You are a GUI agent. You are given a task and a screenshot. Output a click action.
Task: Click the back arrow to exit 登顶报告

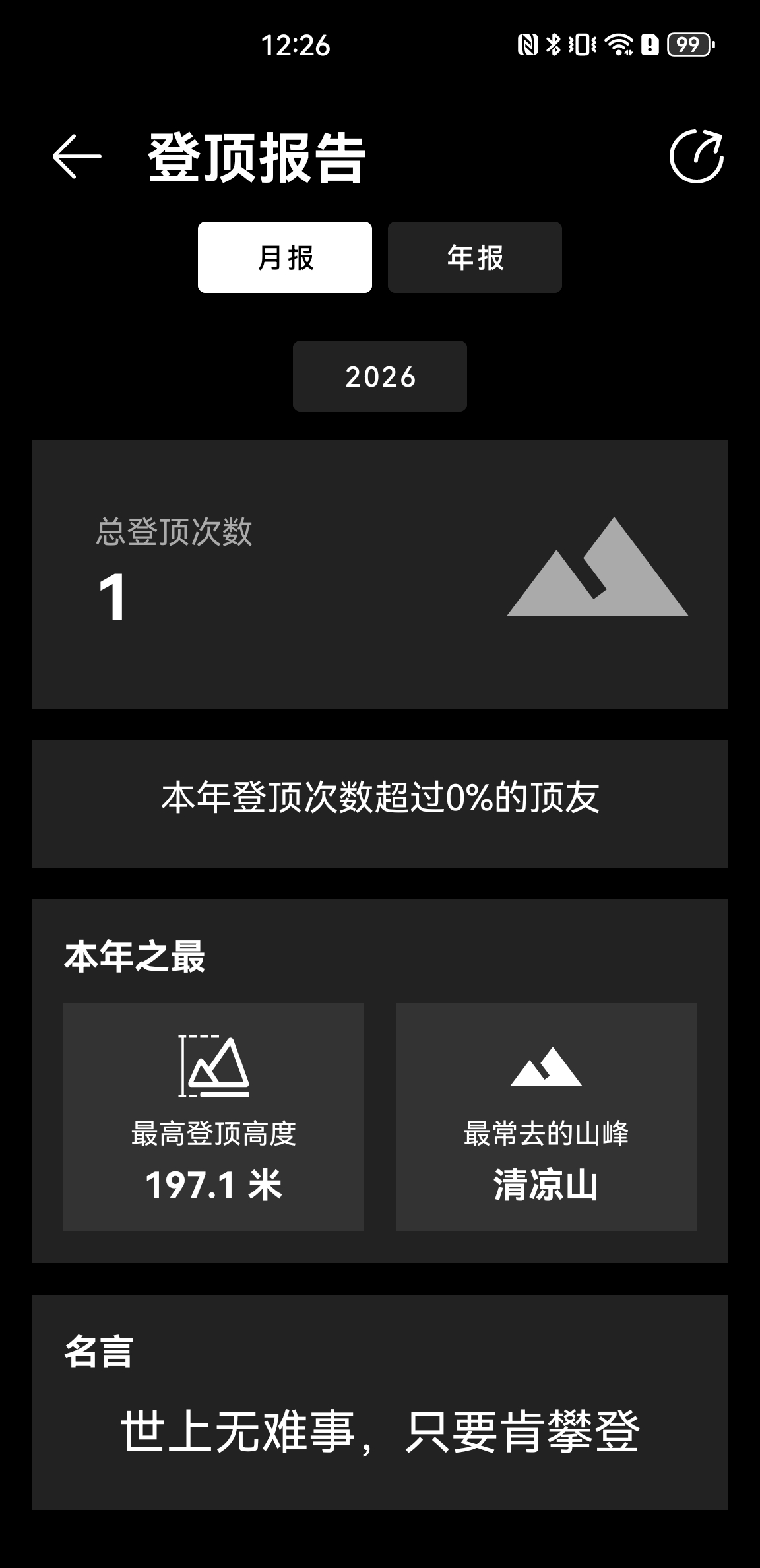click(76, 157)
